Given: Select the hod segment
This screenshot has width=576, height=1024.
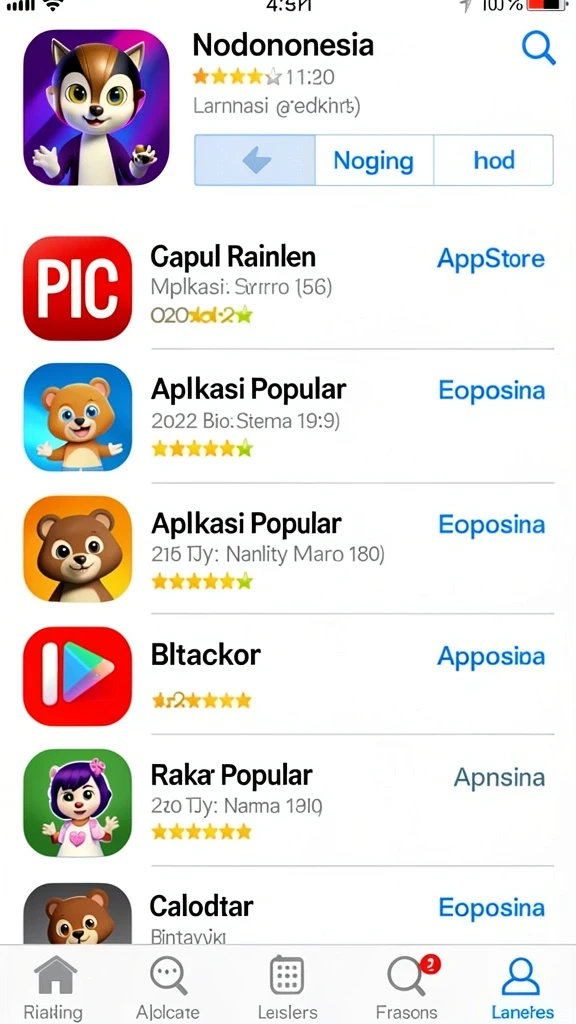Looking at the screenshot, I should [494, 160].
